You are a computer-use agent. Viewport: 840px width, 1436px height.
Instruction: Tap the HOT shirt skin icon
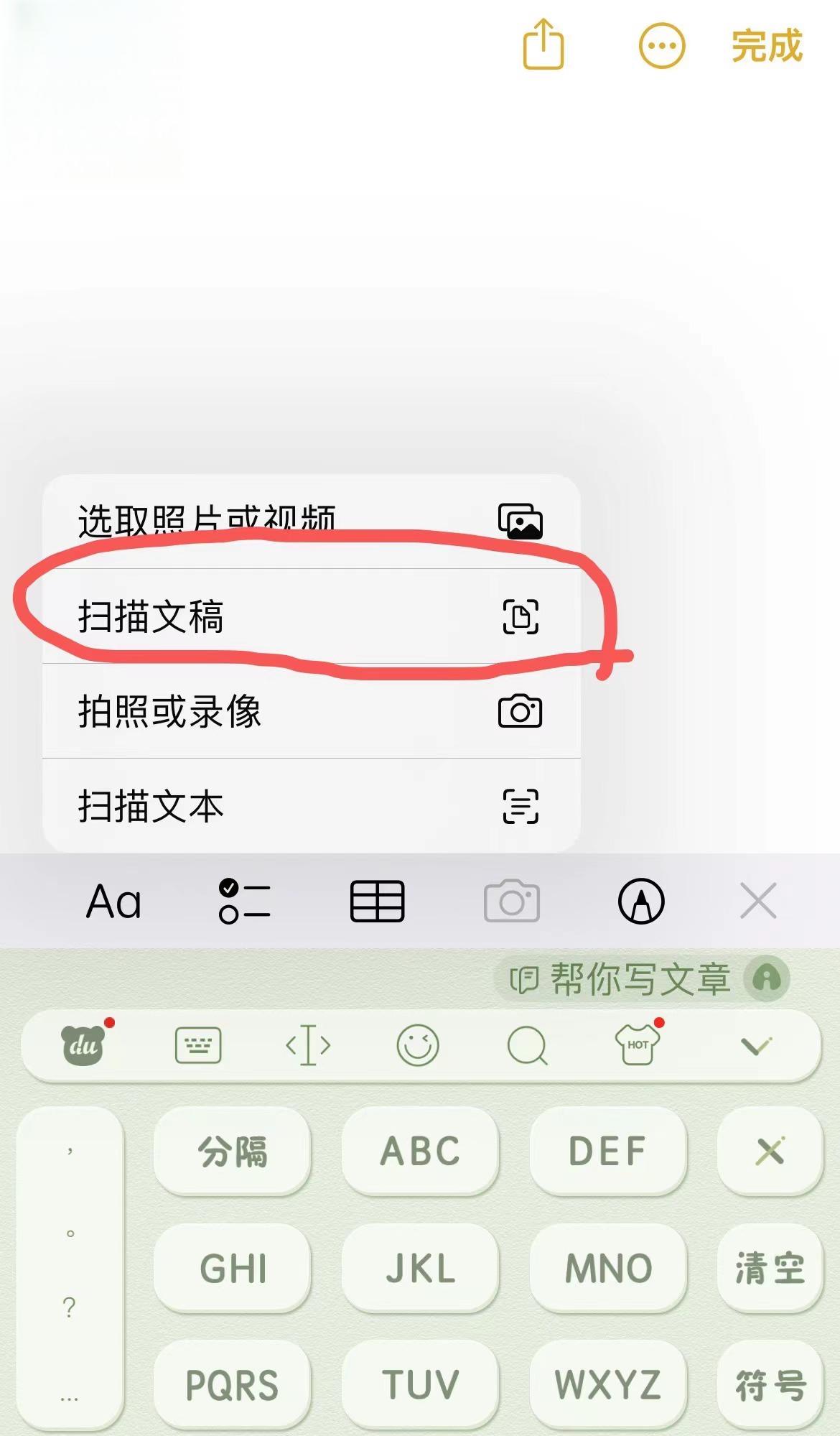pyautogui.click(x=638, y=1045)
